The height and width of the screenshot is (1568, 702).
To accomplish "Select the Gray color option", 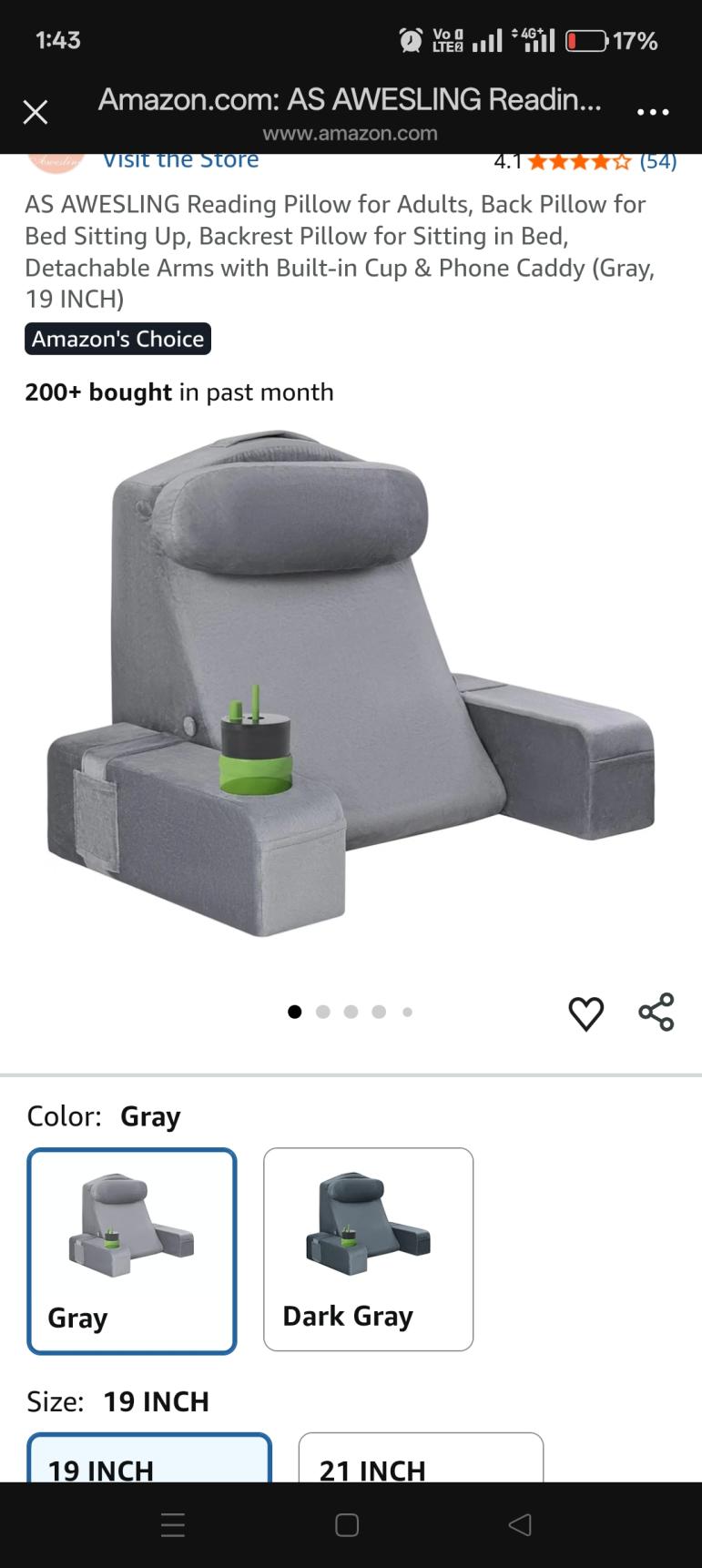I will coord(132,1250).
